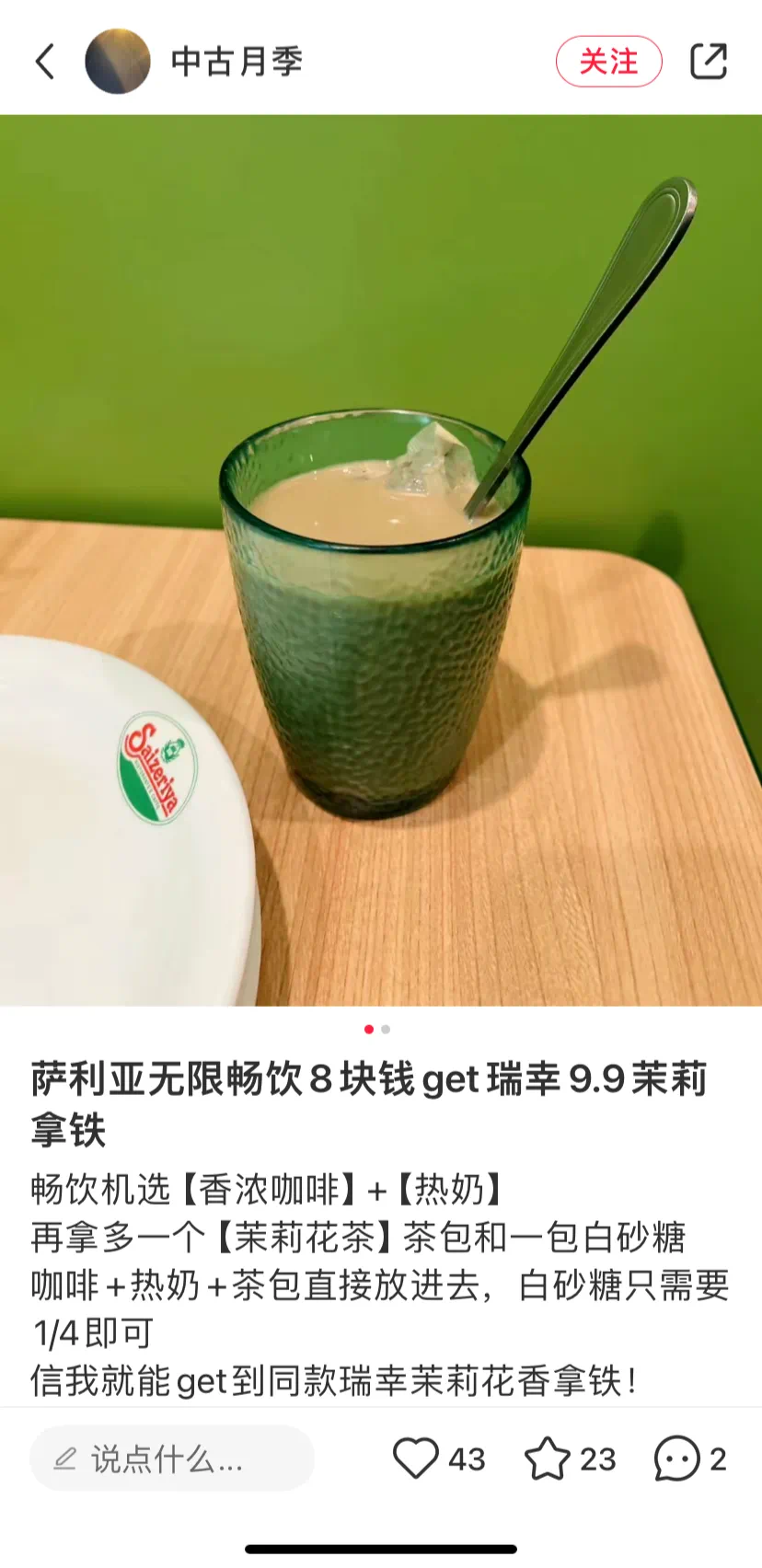Go back using the back arrow
762x1568 pixels.
click(45, 62)
